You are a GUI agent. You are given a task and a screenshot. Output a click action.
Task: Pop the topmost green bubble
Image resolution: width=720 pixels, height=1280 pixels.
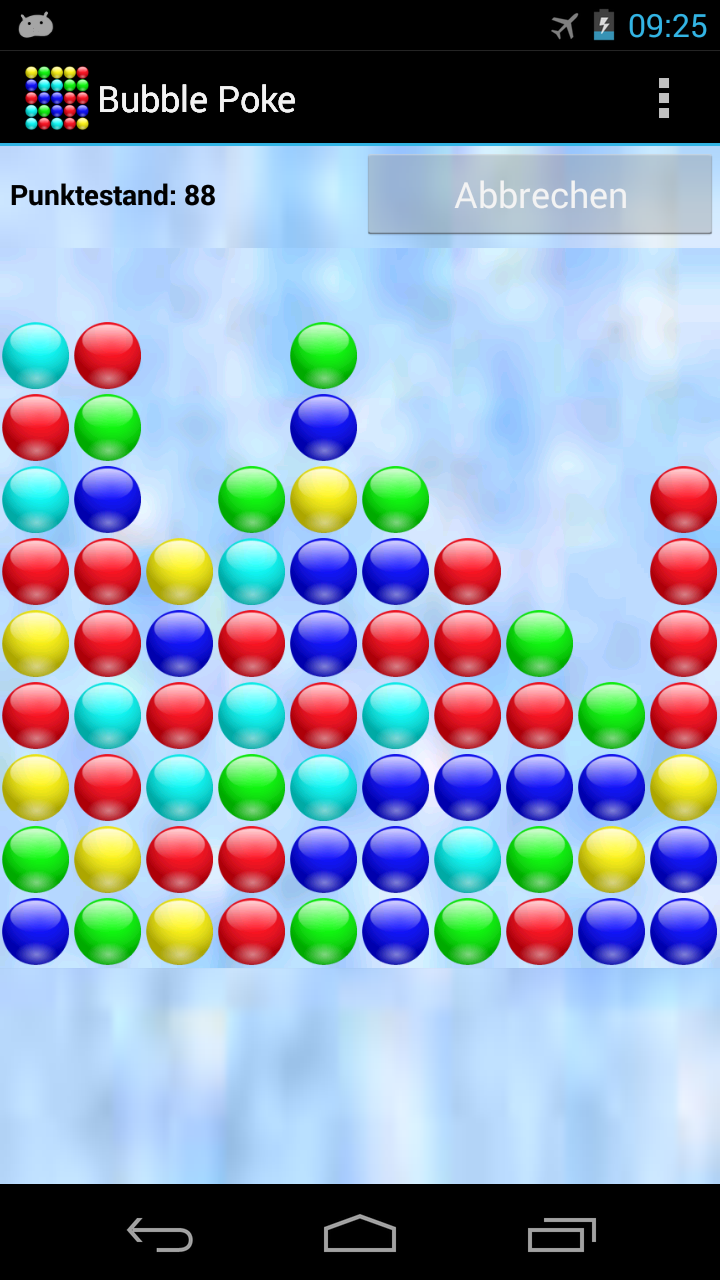324,355
